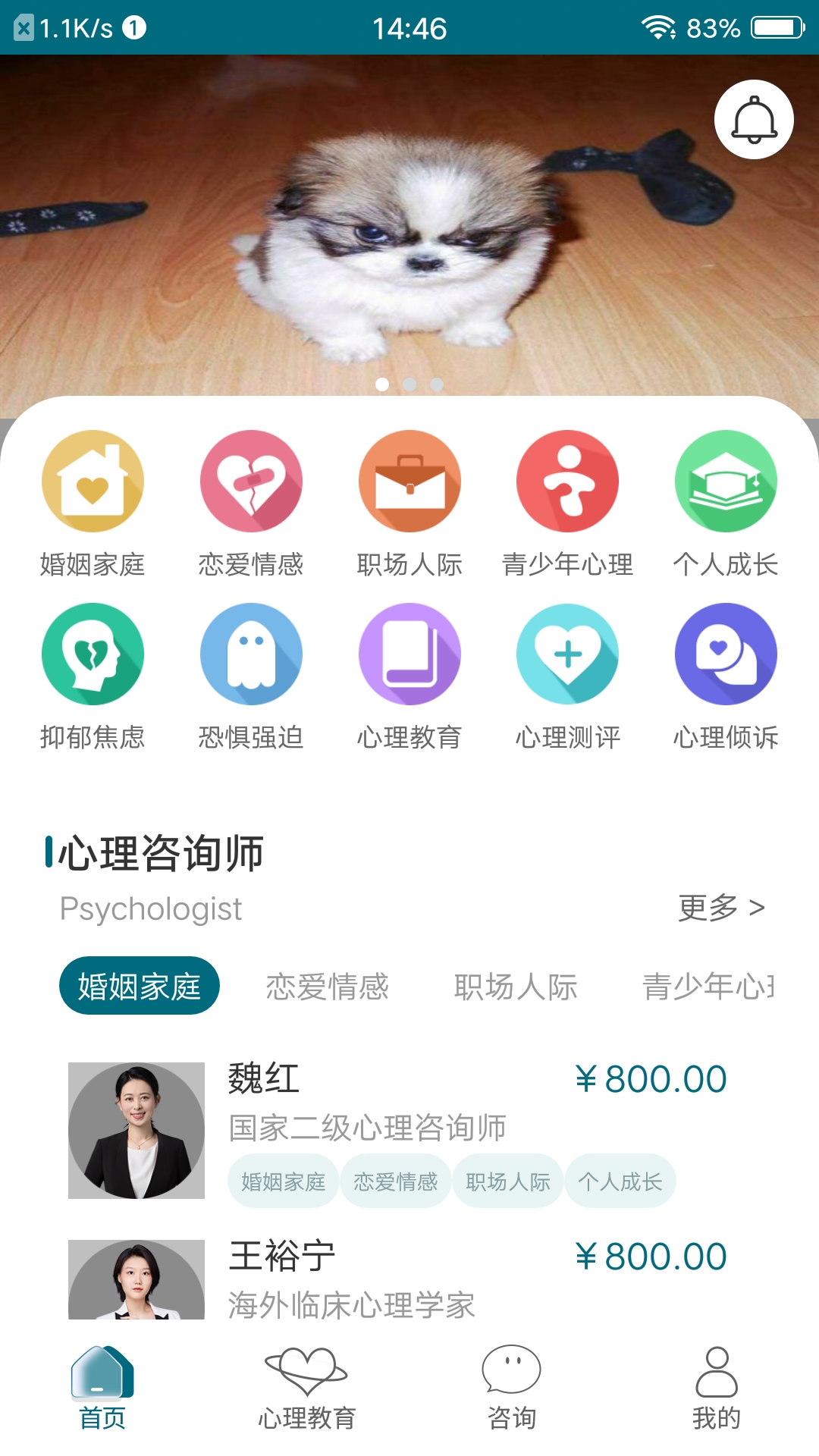
Task: Open the 心理测评 heart-plus icon
Action: tap(567, 654)
